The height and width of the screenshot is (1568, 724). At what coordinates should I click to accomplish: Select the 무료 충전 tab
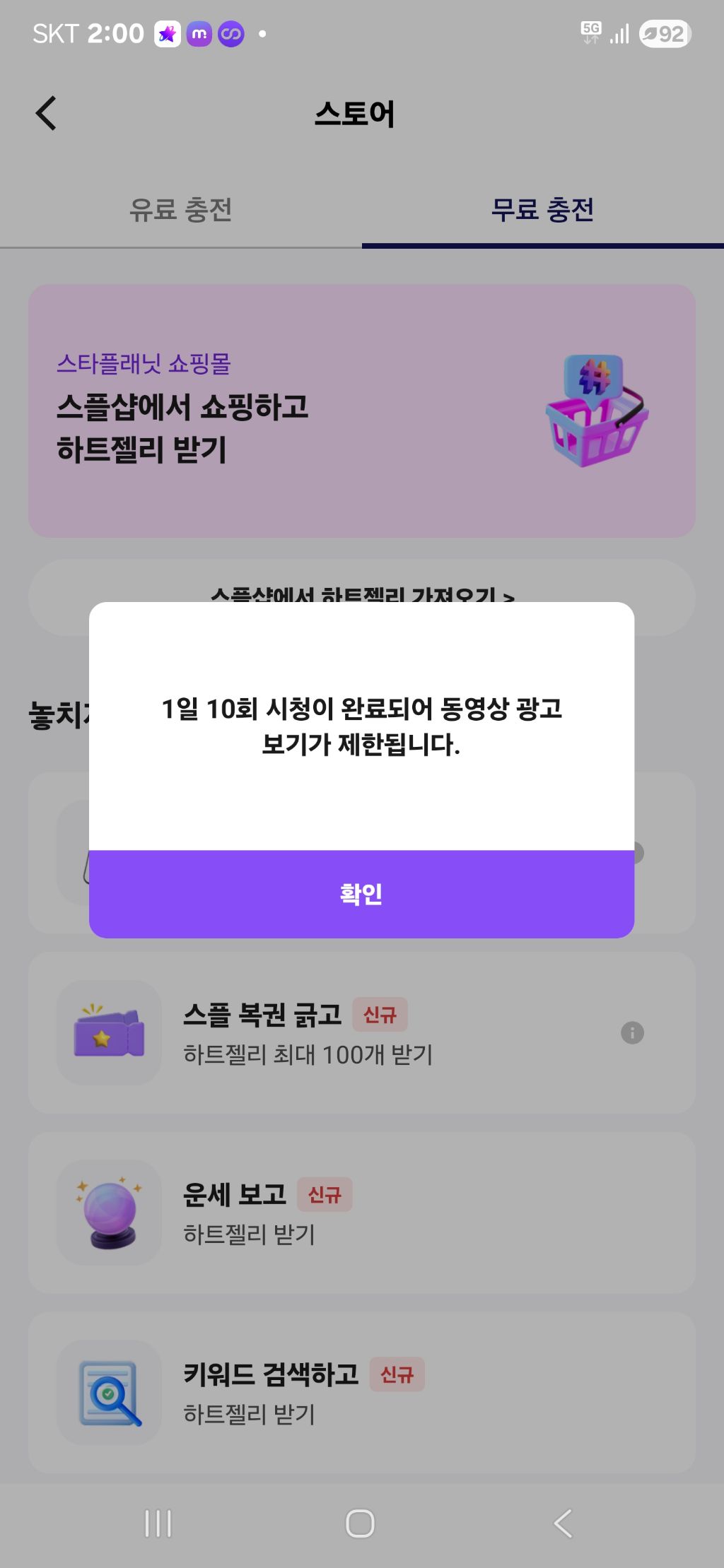pyautogui.click(x=542, y=210)
